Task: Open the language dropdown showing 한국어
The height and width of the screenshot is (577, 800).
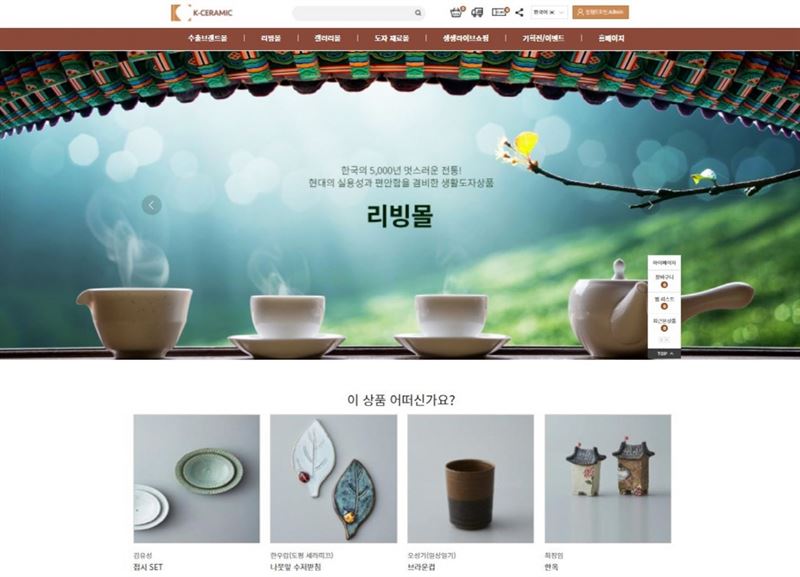Action: (x=548, y=12)
